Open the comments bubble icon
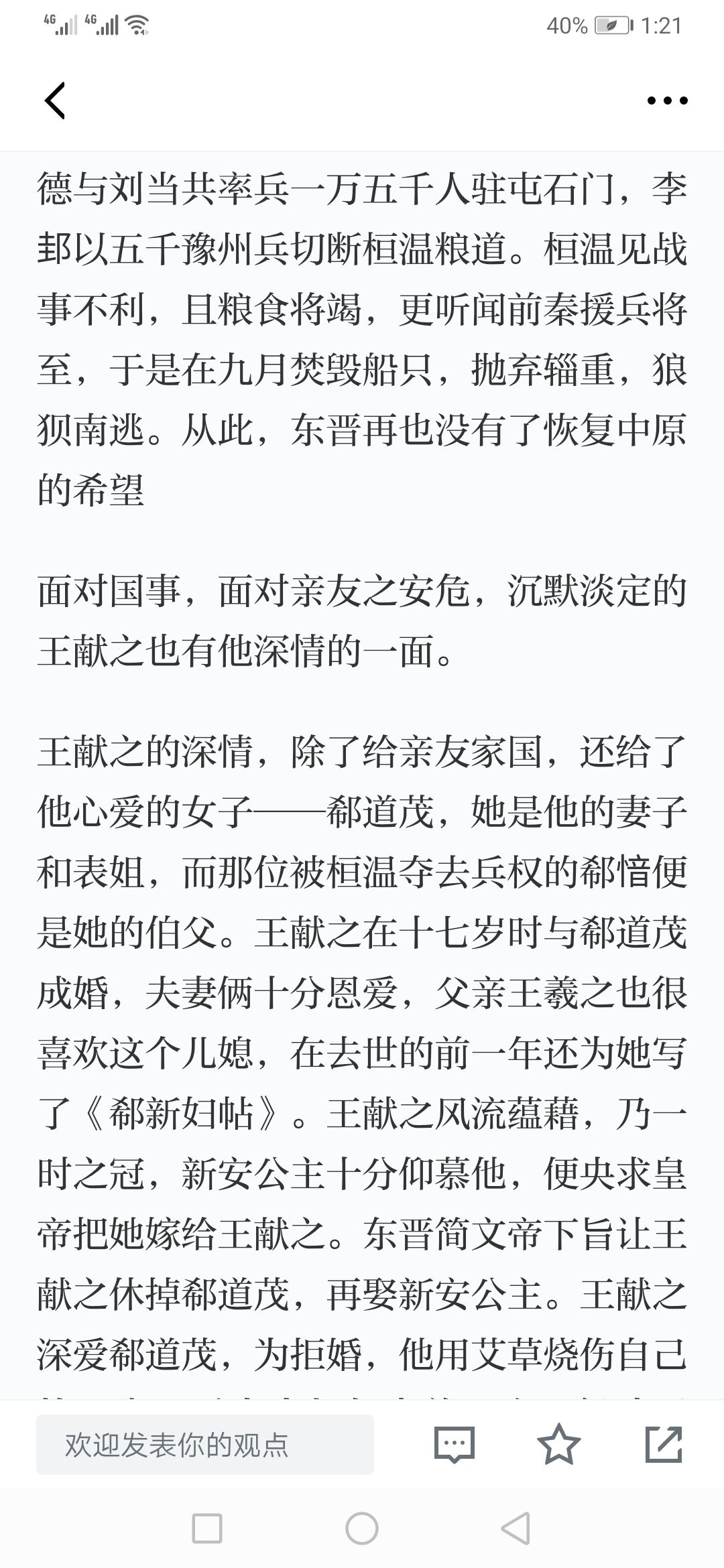This screenshot has height=1568, width=724. (x=455, y=1444)
